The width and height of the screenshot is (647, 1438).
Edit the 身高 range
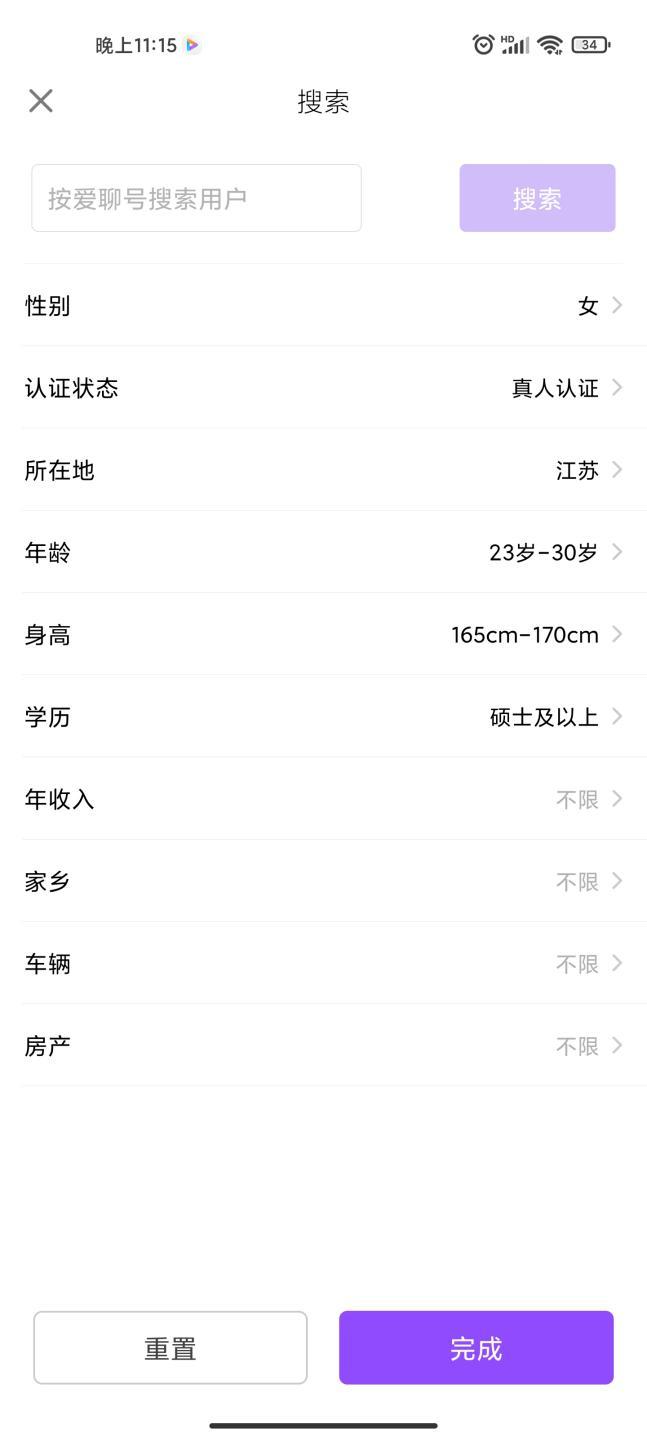click(x=323, y=634)
